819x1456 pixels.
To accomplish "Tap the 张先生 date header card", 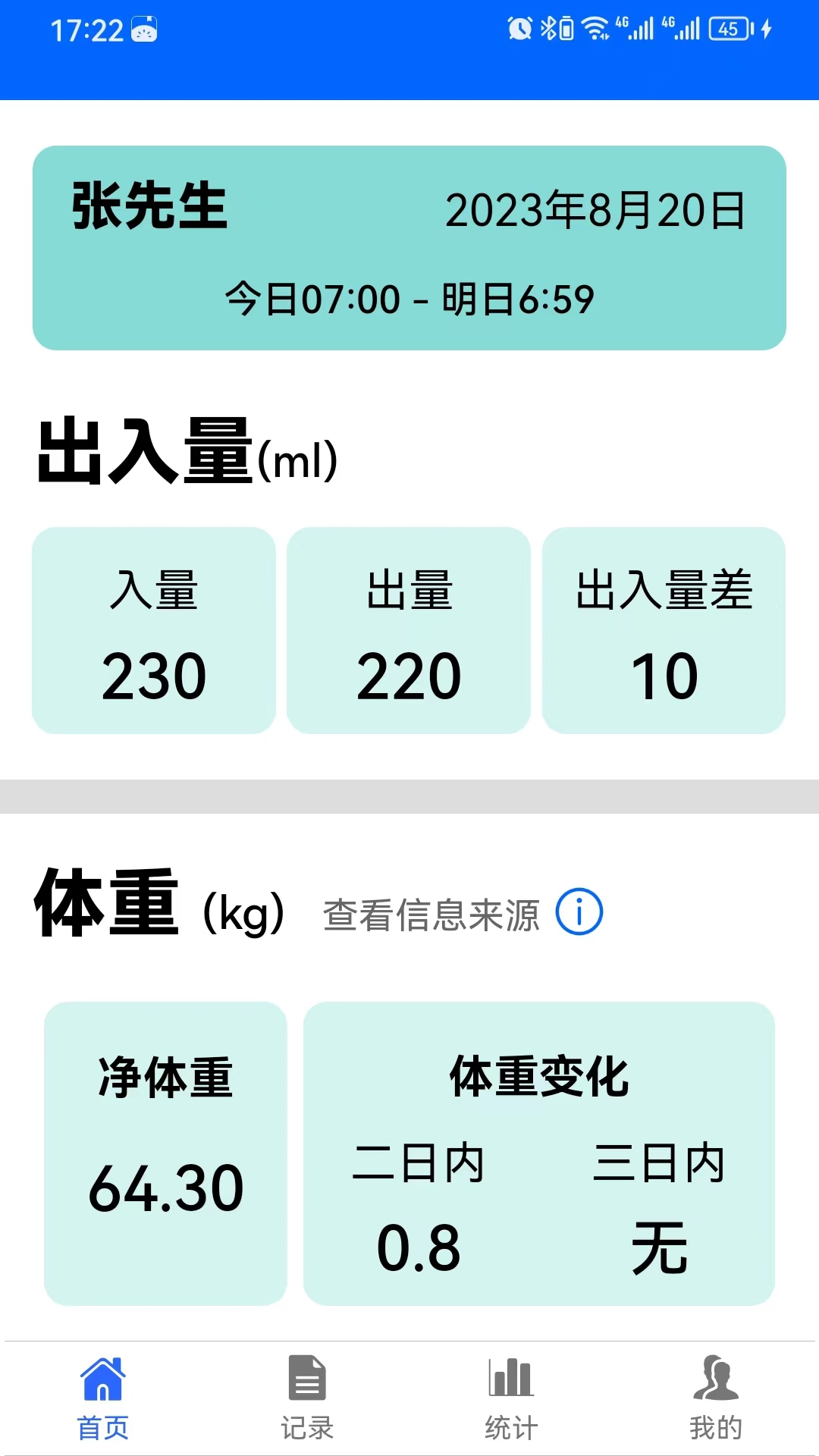I will coord(409,248).
